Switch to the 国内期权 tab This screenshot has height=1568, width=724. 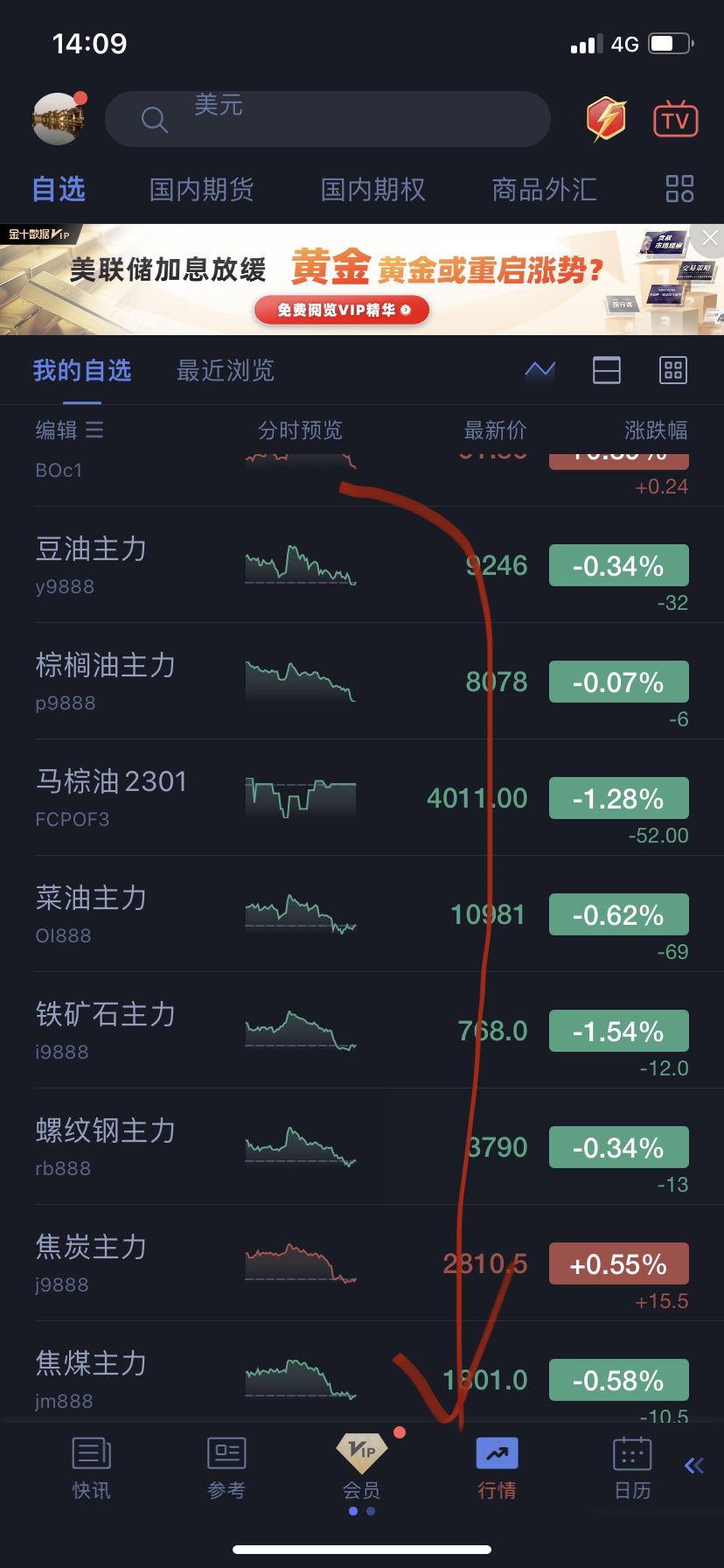click(373, 189)
